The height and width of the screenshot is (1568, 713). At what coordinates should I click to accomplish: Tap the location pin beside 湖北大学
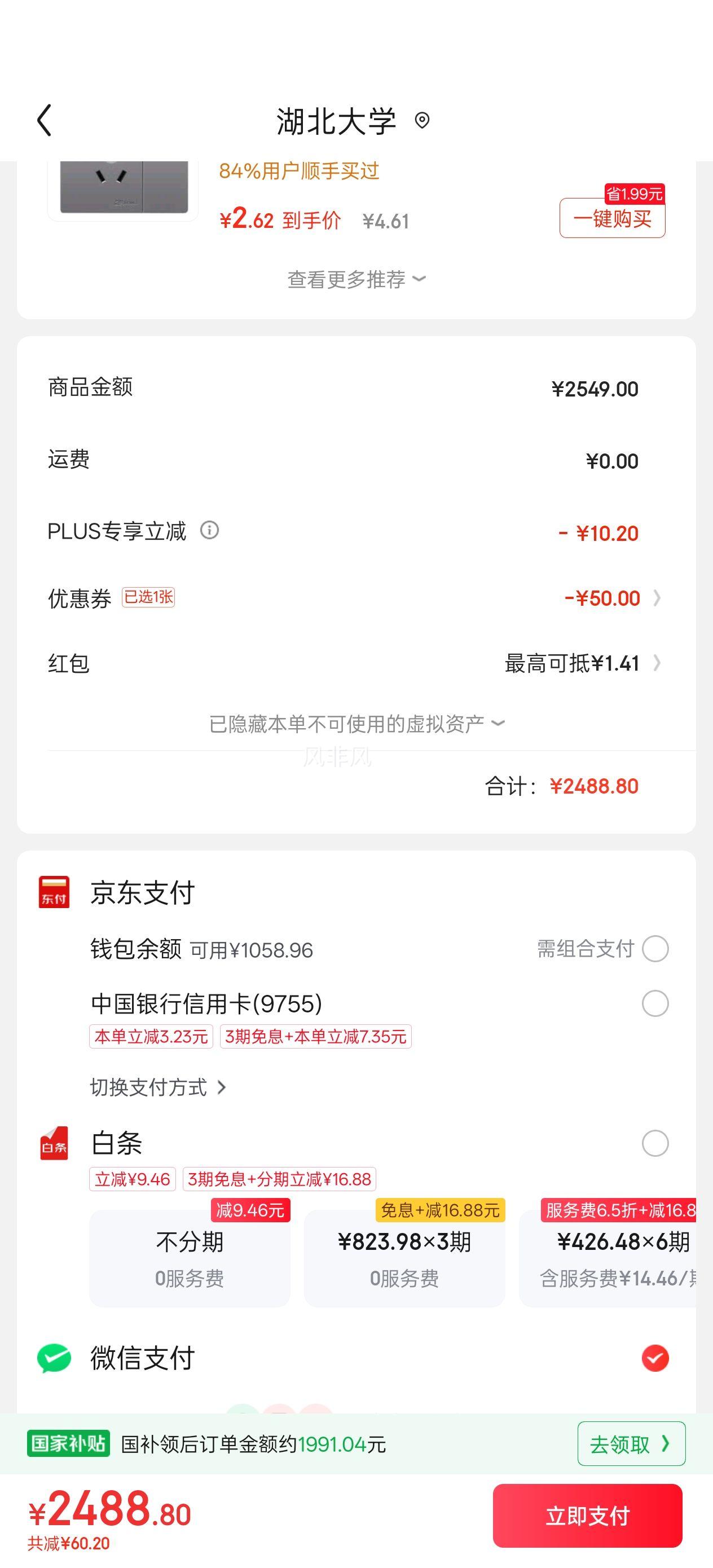click(x=422, y=121)
